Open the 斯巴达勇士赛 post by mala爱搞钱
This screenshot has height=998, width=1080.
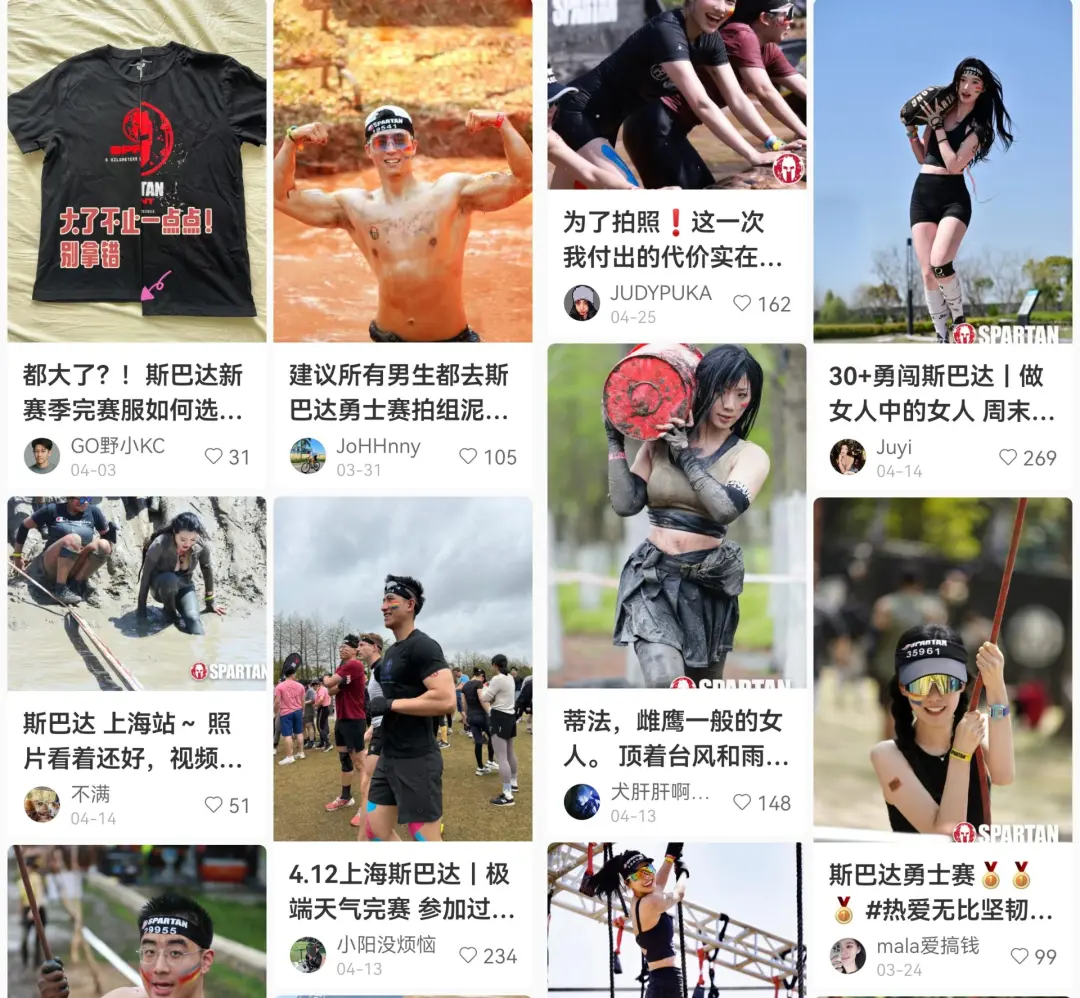coord(943,668)
